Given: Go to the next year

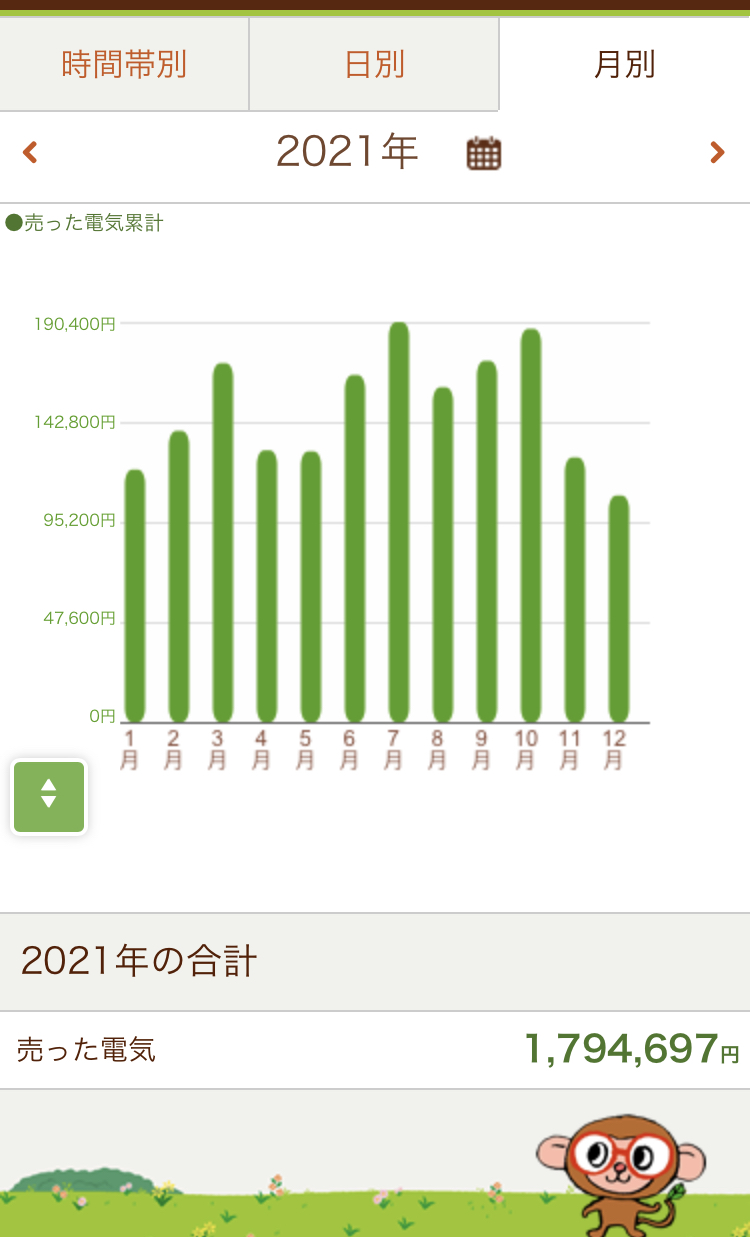Looking at the screenshot, I should pos(717,153).
